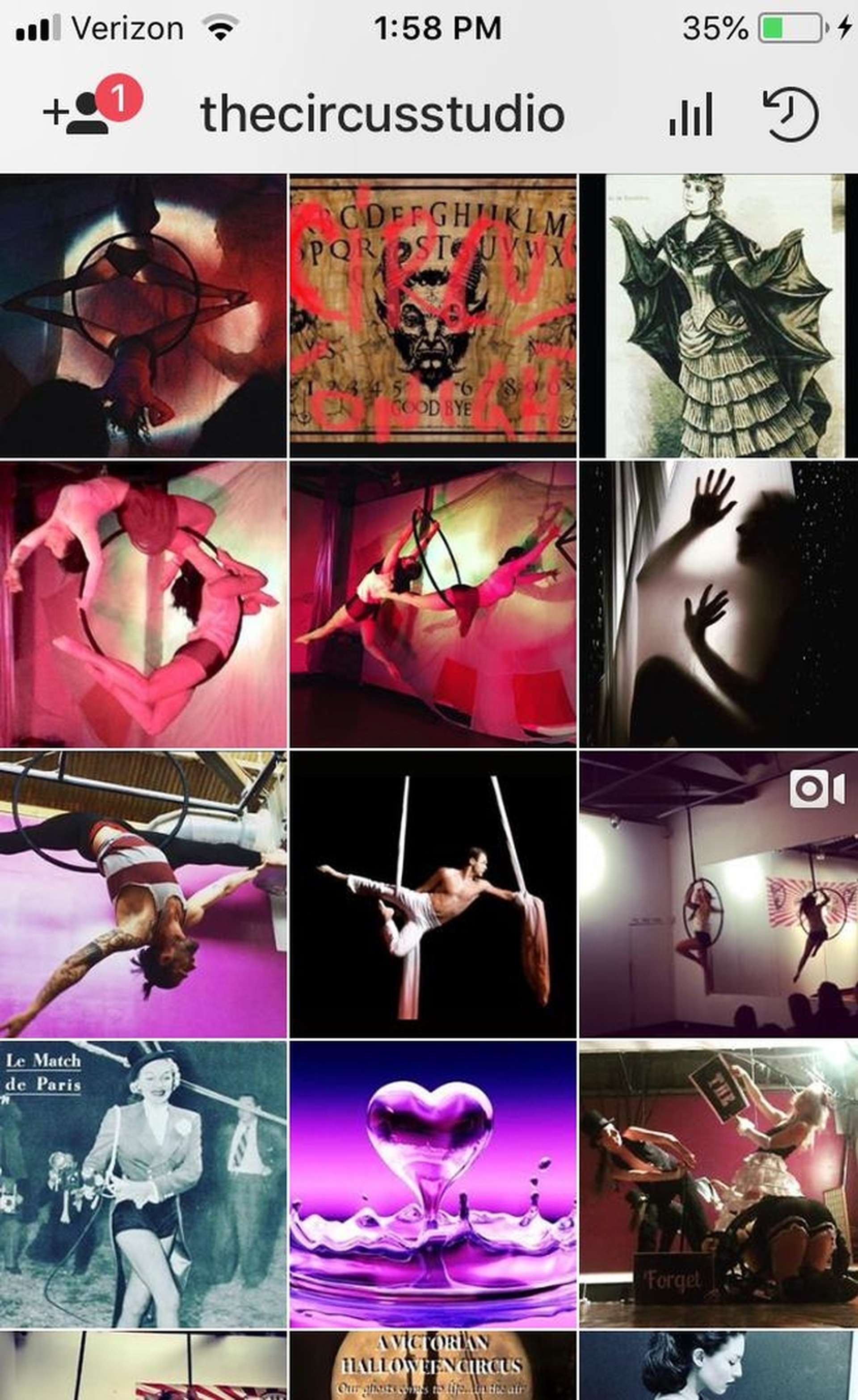Open the insights bar chart icon

[690, 114]
